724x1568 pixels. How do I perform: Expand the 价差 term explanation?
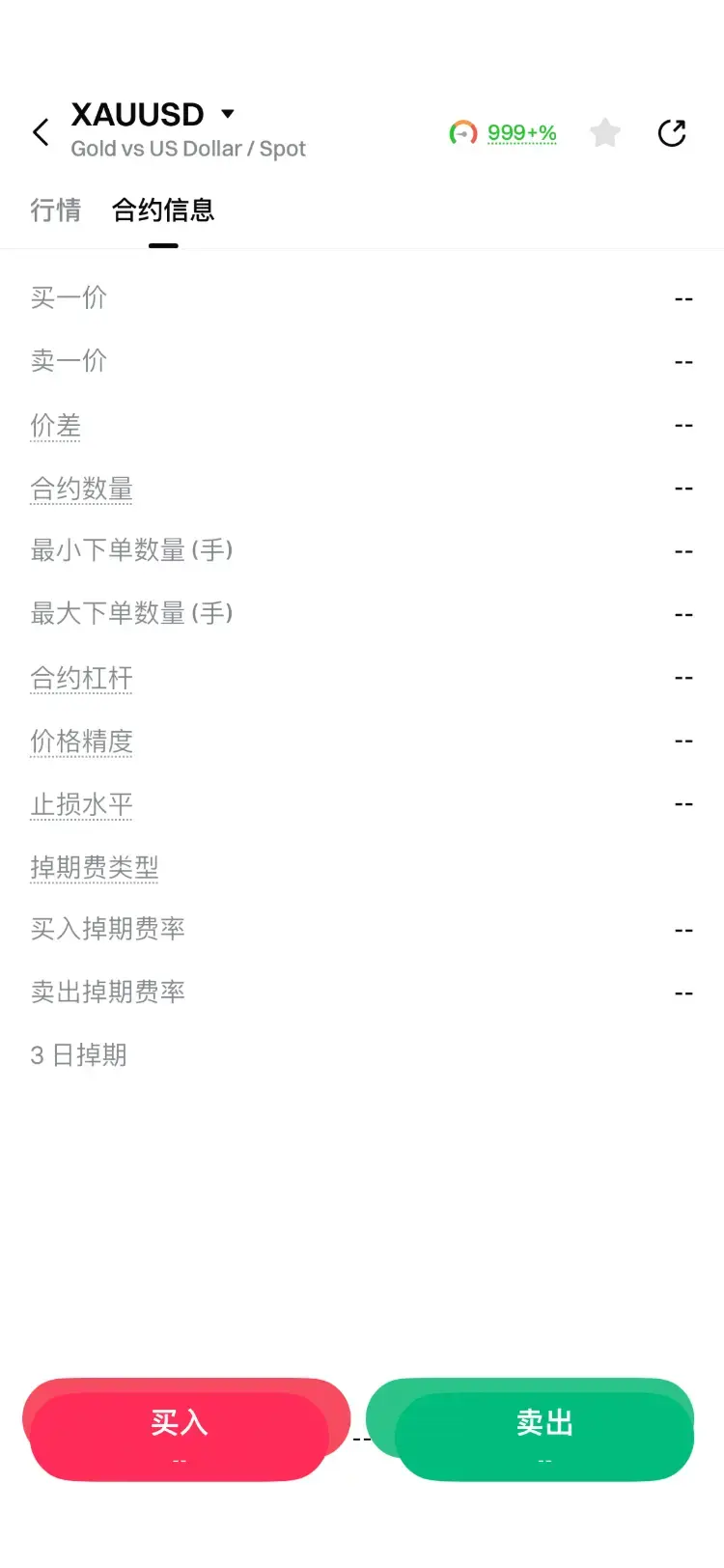click(56, 425)
